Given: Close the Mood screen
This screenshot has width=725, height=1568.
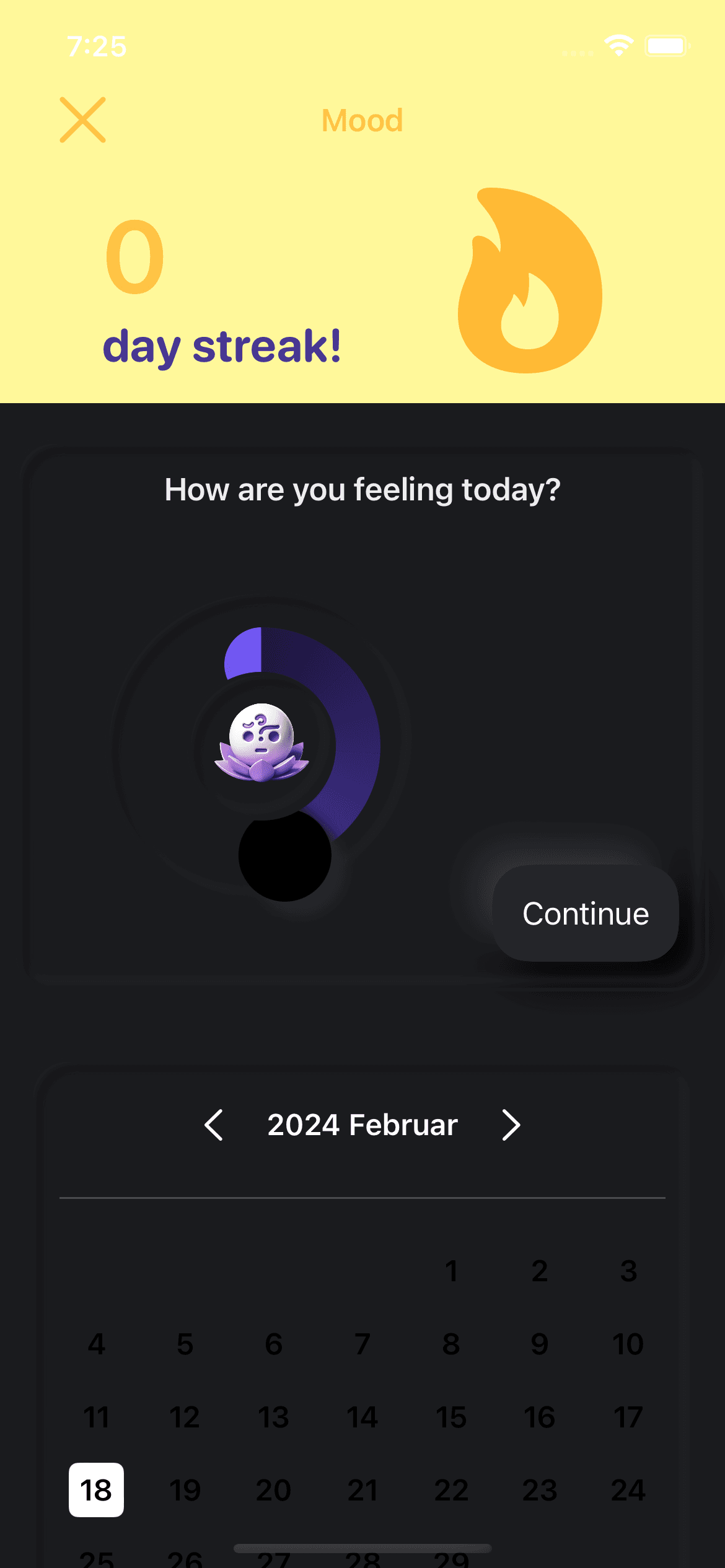Looking at the screenshot, I should [82, 120].
